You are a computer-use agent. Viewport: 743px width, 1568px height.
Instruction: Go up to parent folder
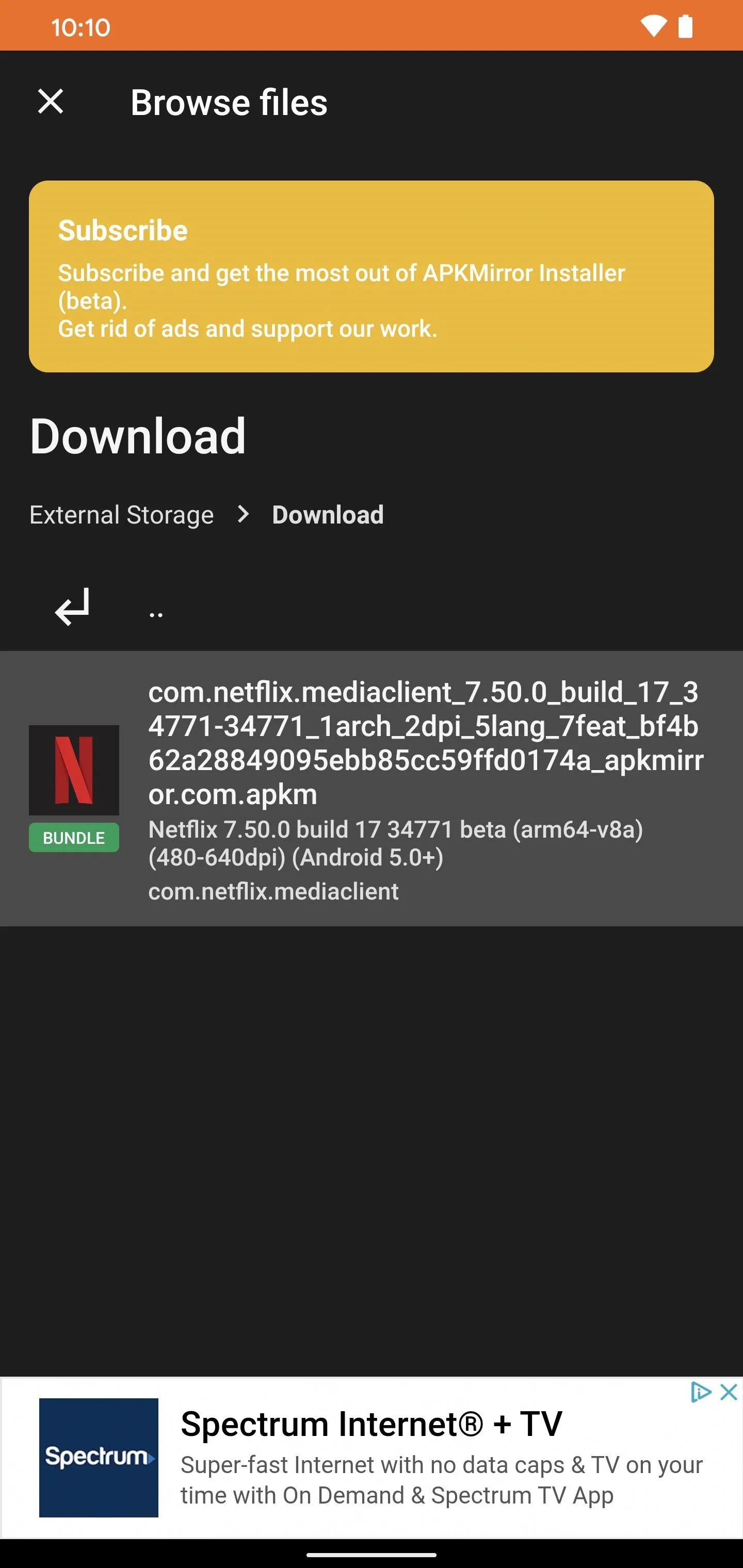(x=372, y=608)
